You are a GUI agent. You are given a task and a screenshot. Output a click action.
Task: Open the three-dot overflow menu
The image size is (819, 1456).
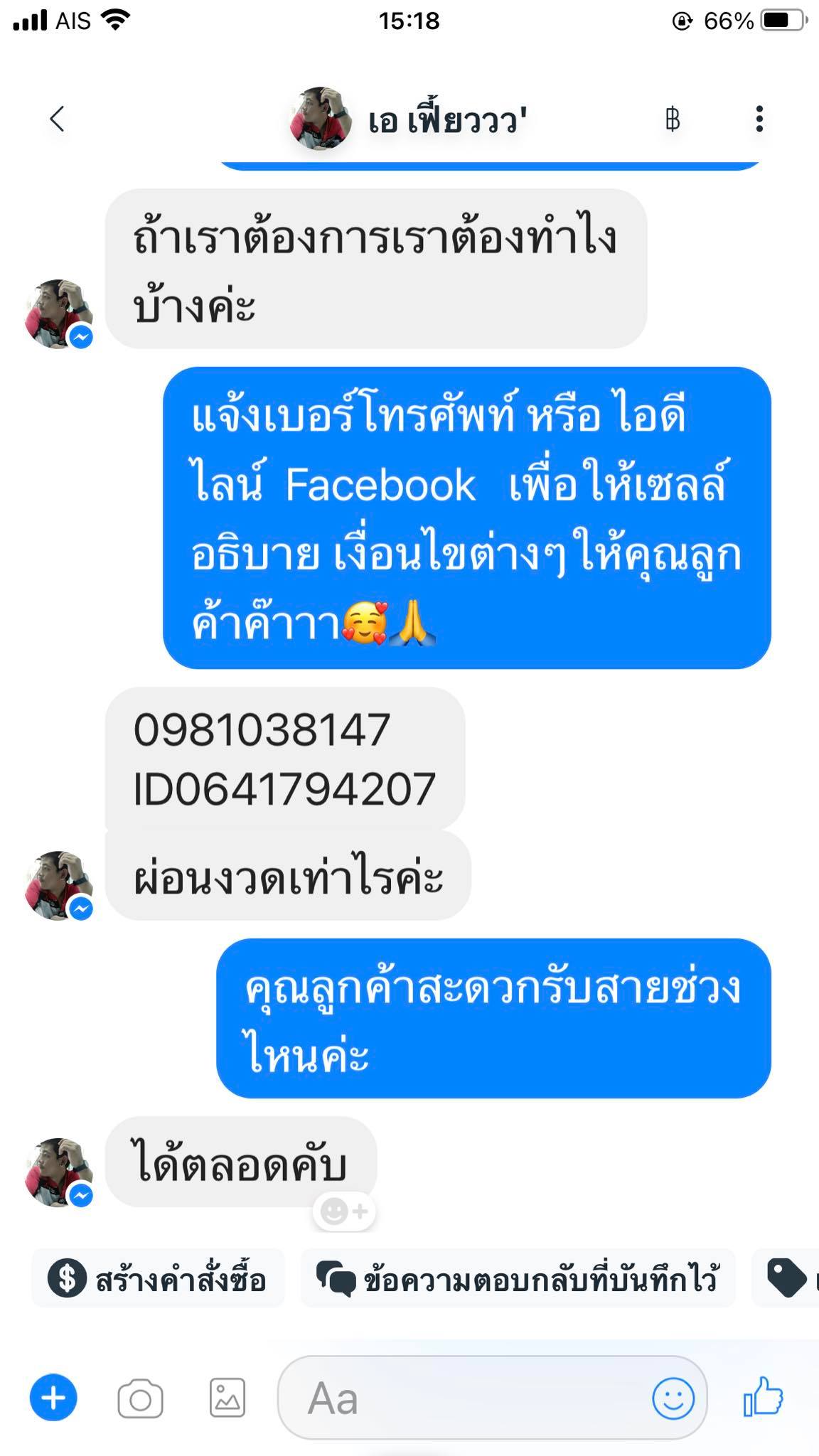759,119
